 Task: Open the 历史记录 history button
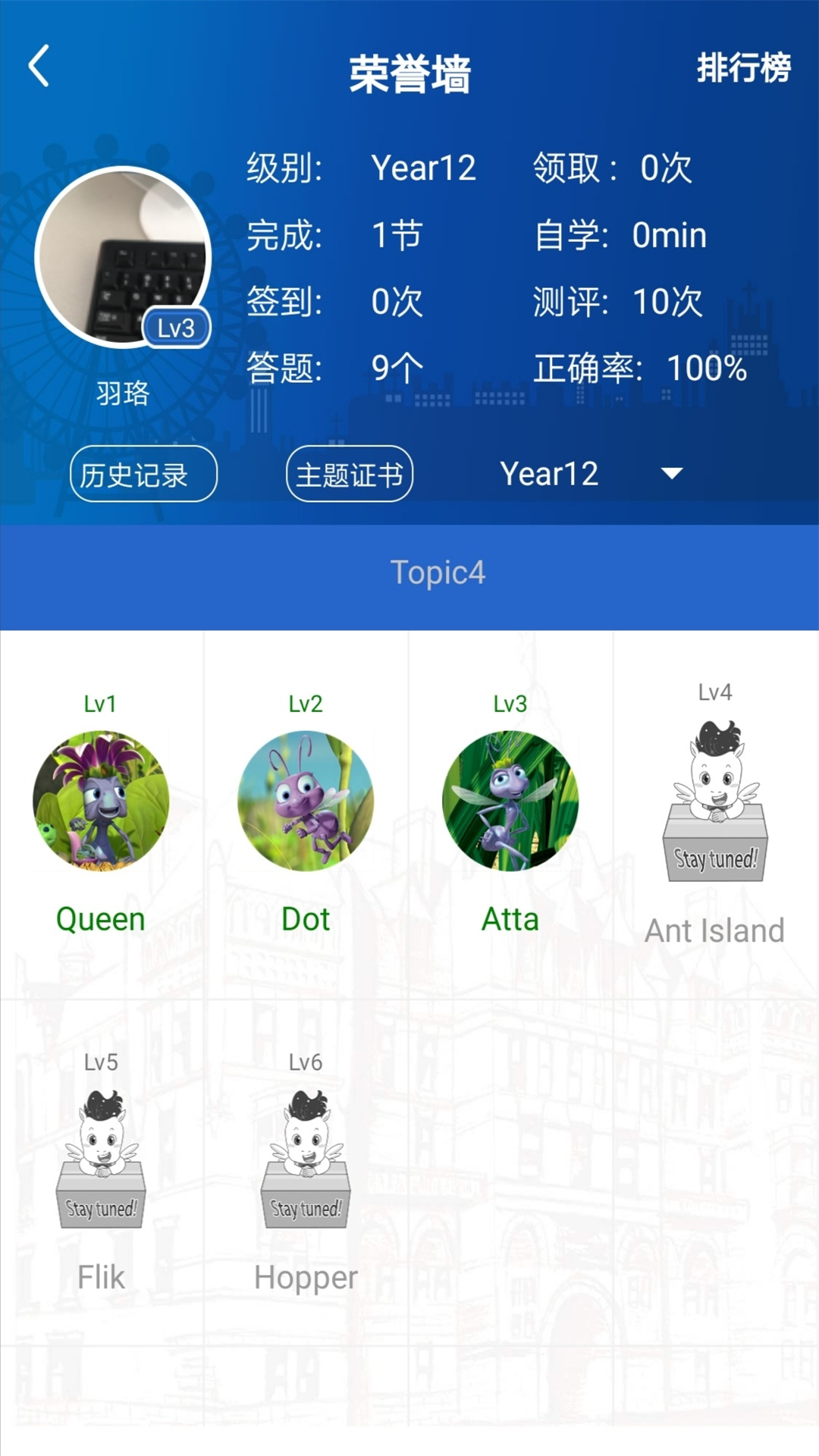(143, 472)
